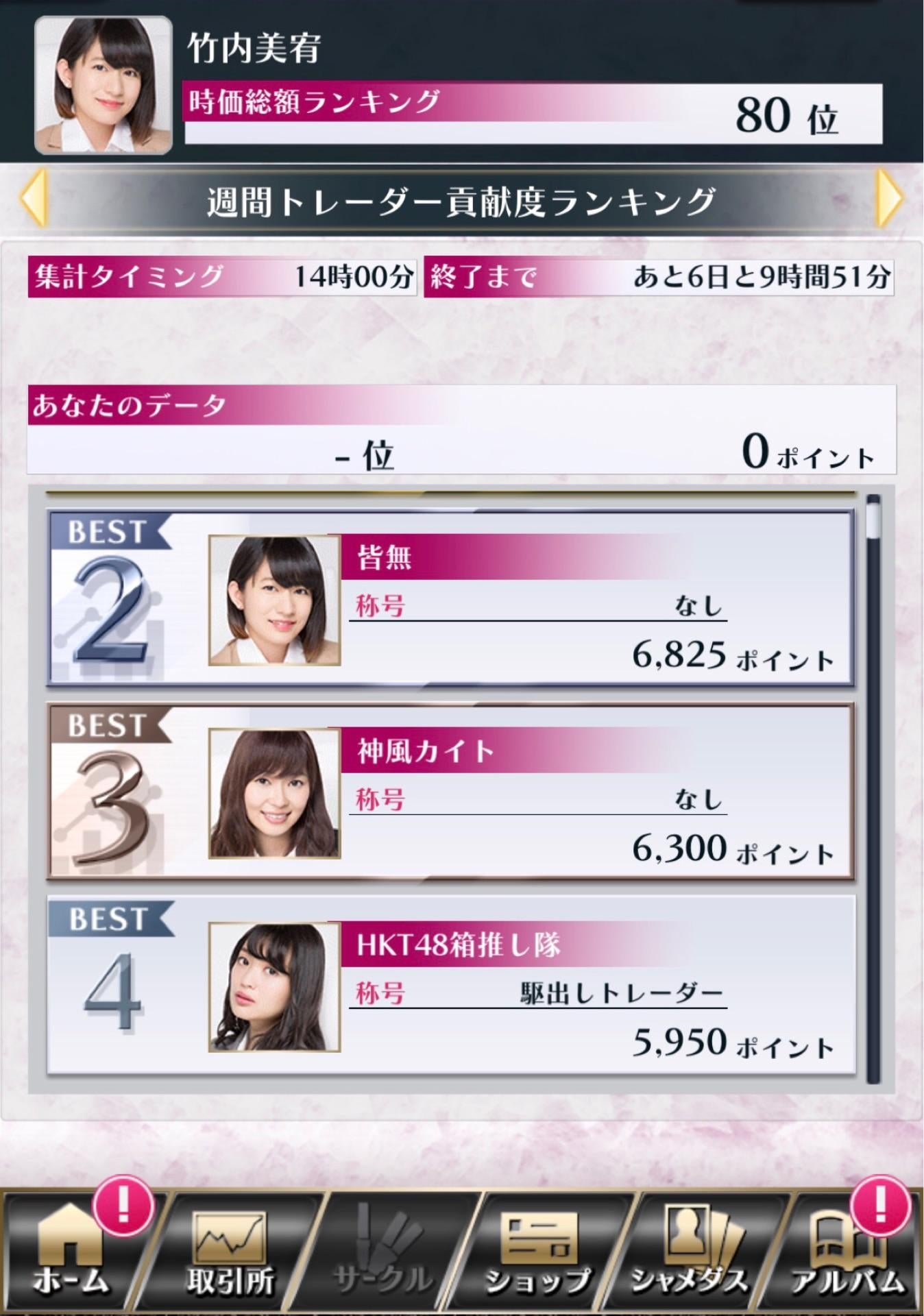Screen dimensions: 924x1316
Task: Open the 神風カイト ranking entry
Action: point(450,792)
